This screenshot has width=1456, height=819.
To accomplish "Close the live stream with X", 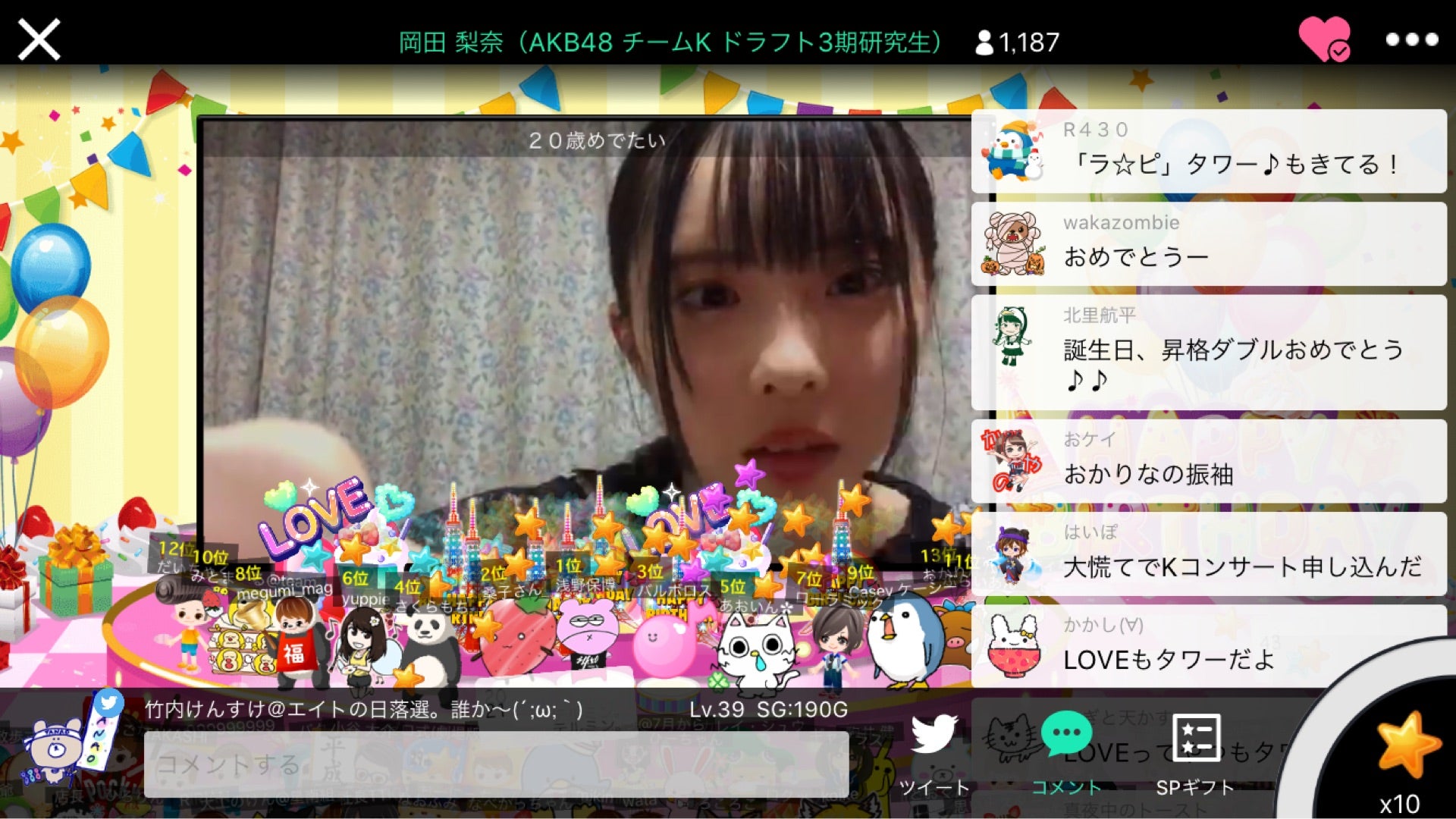I will (39, 39).
